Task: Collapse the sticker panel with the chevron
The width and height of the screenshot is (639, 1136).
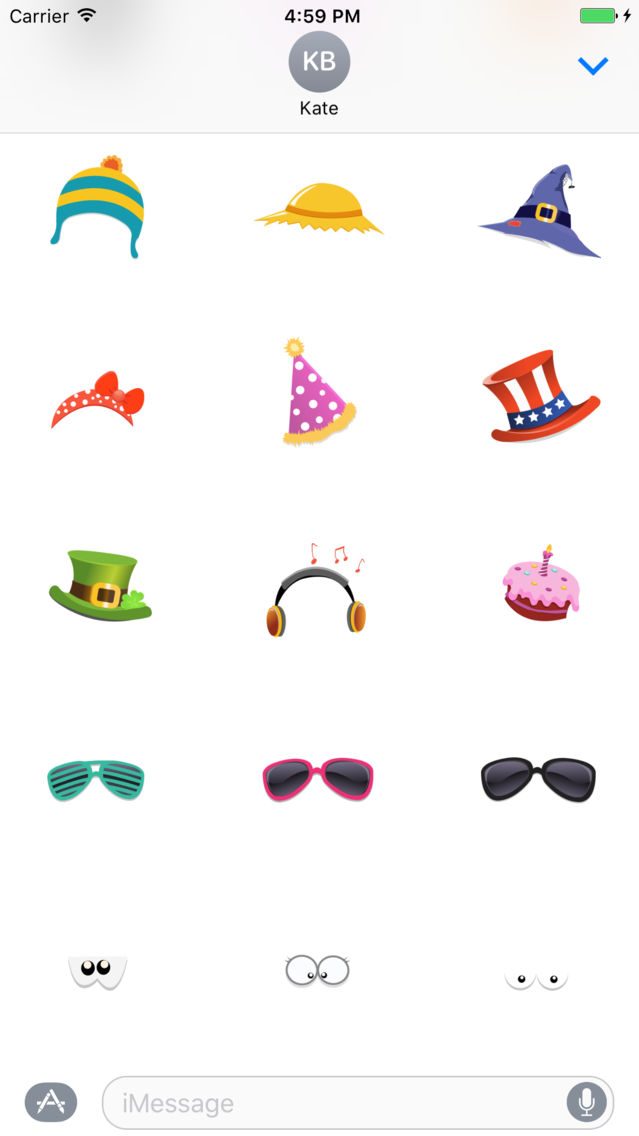Action: point(593,66)
